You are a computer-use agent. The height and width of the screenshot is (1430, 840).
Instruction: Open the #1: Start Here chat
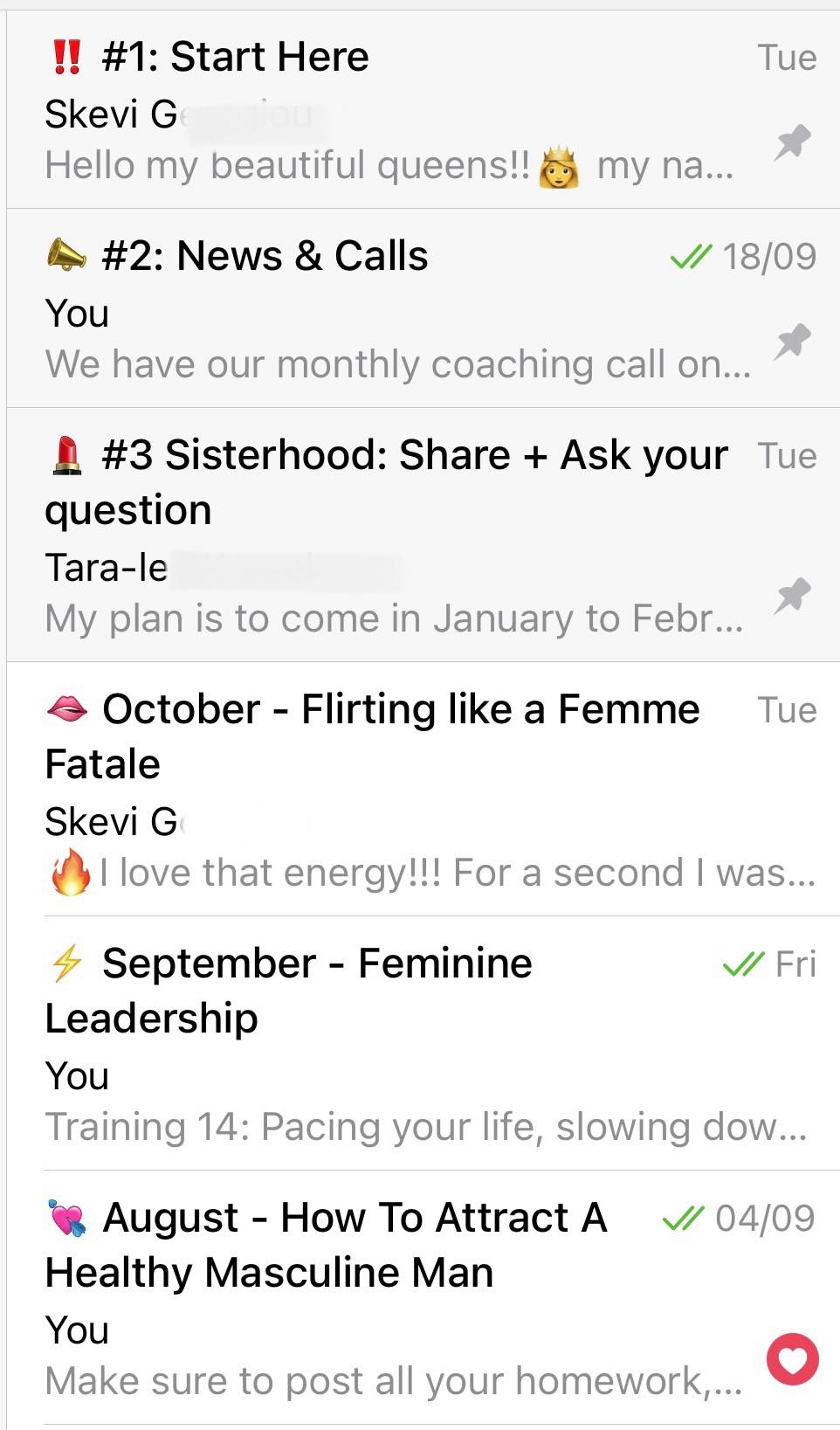tap(393, 109)
